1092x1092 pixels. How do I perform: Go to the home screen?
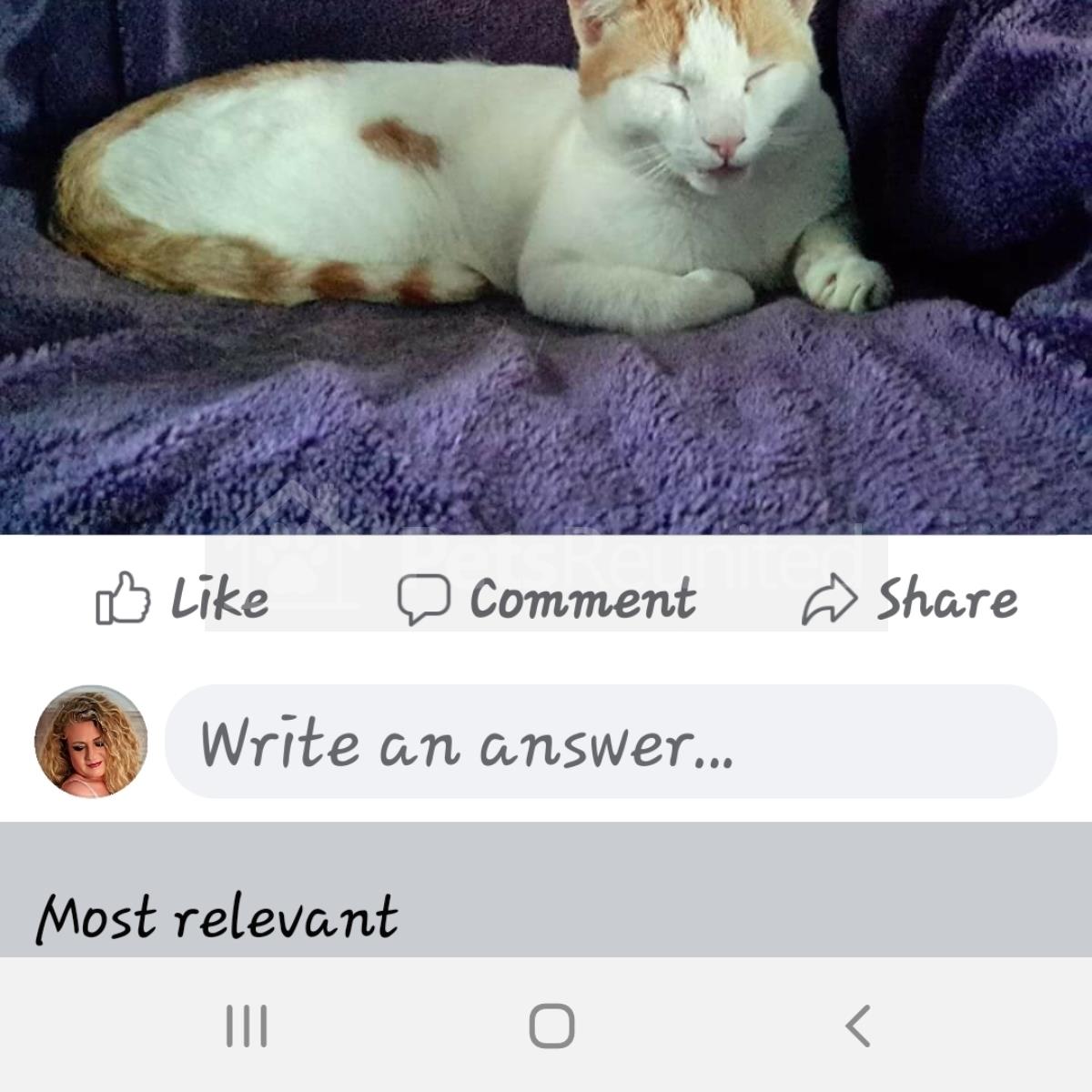pyautogui.click(x=551, y=1026)
